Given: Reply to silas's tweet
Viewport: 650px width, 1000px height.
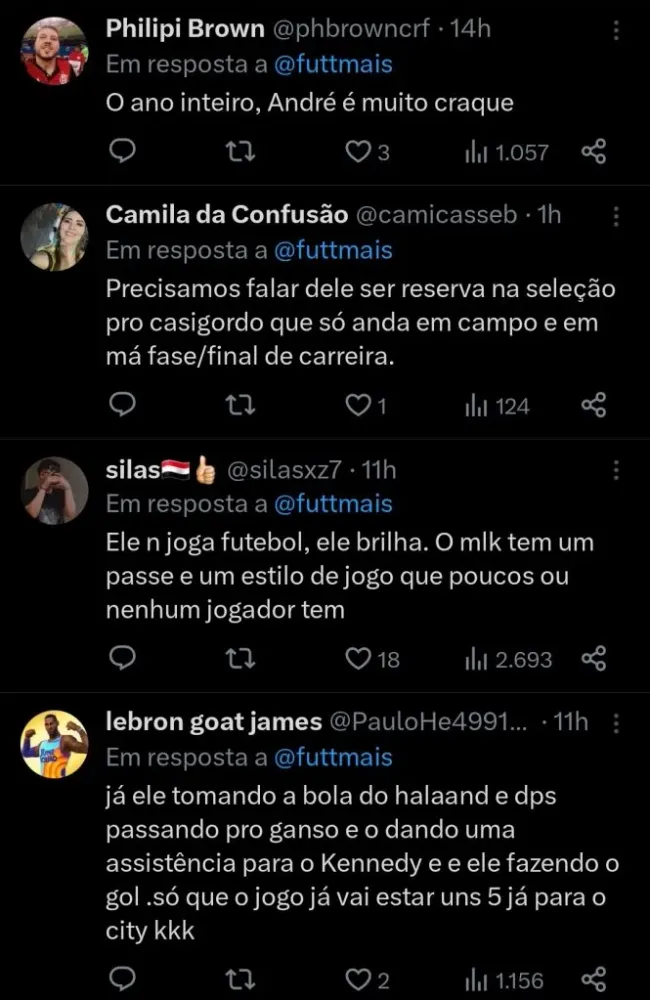Looking at the screenshot, I should (122, 659).
